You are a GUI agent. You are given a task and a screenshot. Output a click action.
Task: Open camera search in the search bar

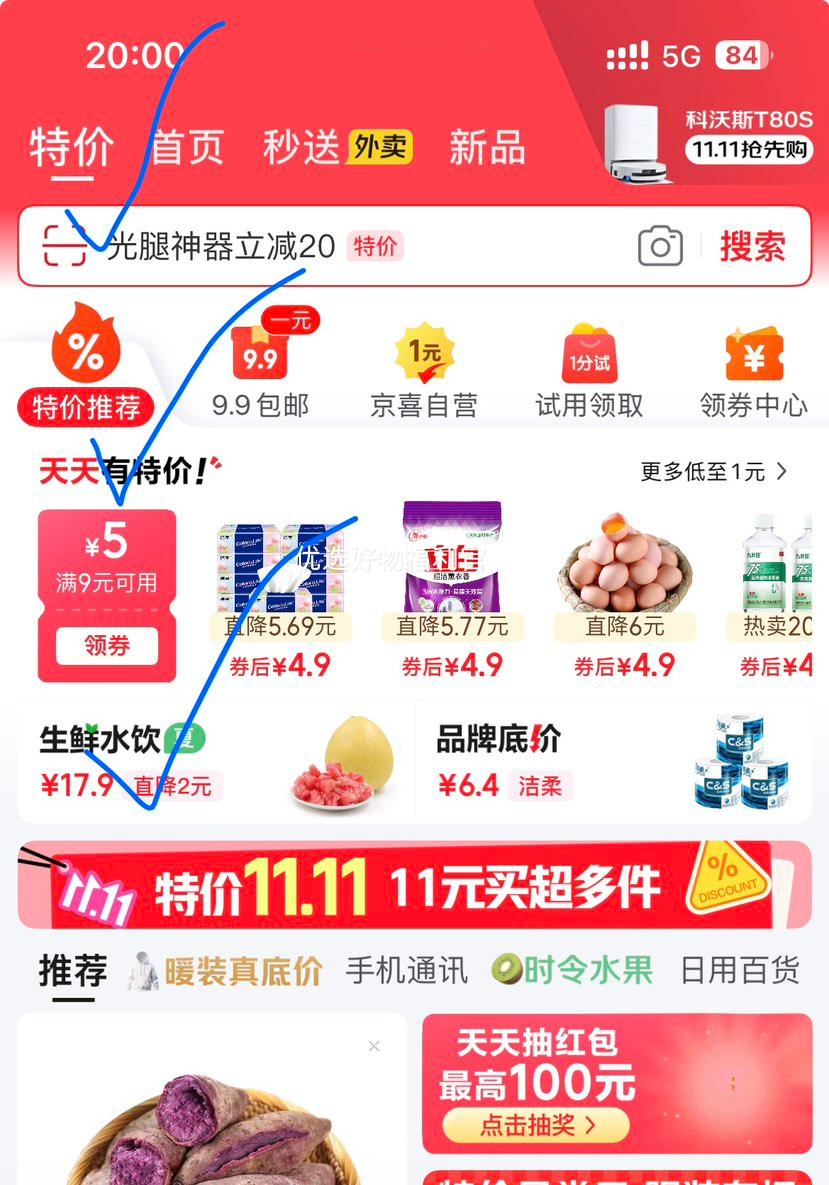pyautogui.click(x=660, y=246)
